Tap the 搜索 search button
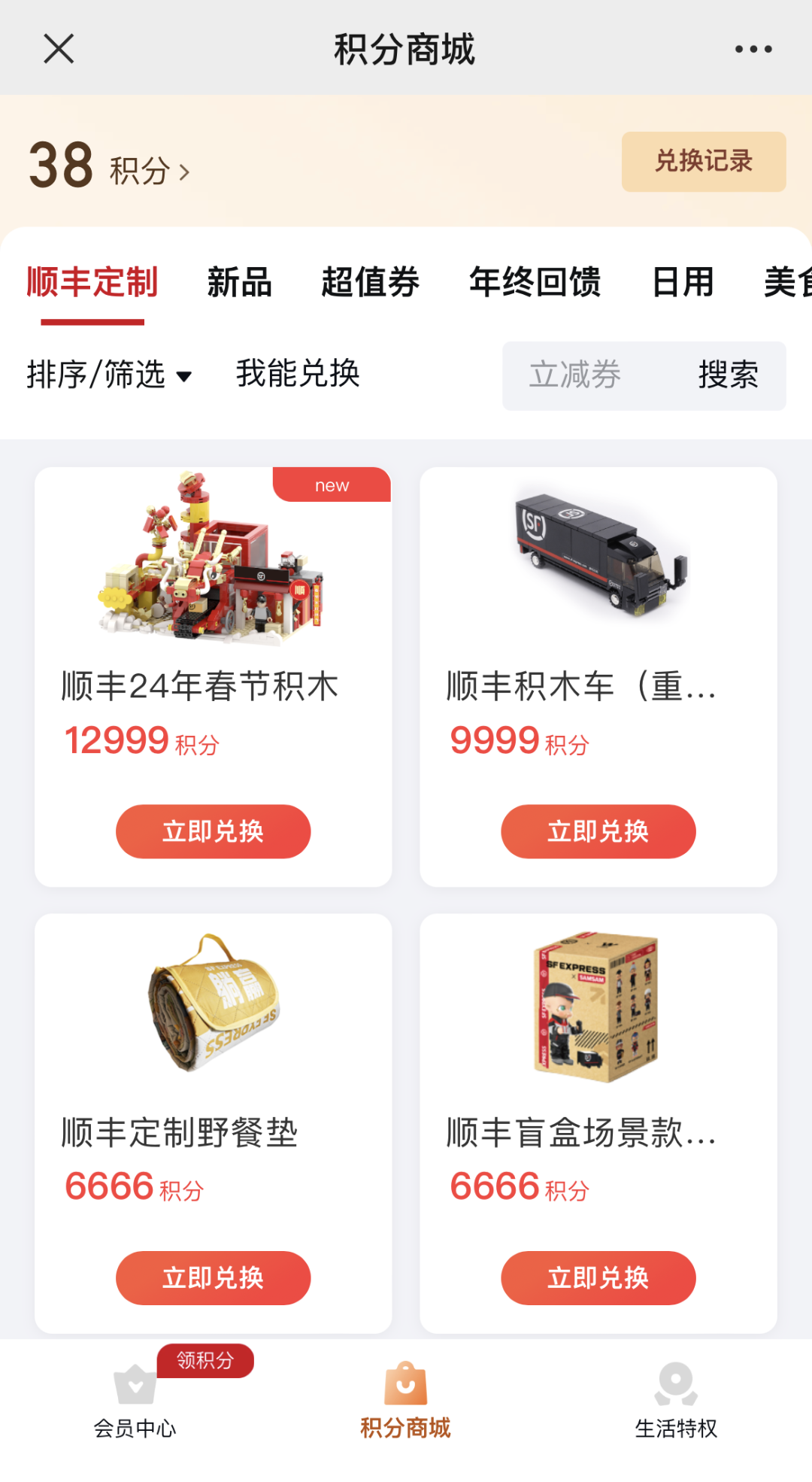 (728, 375)
